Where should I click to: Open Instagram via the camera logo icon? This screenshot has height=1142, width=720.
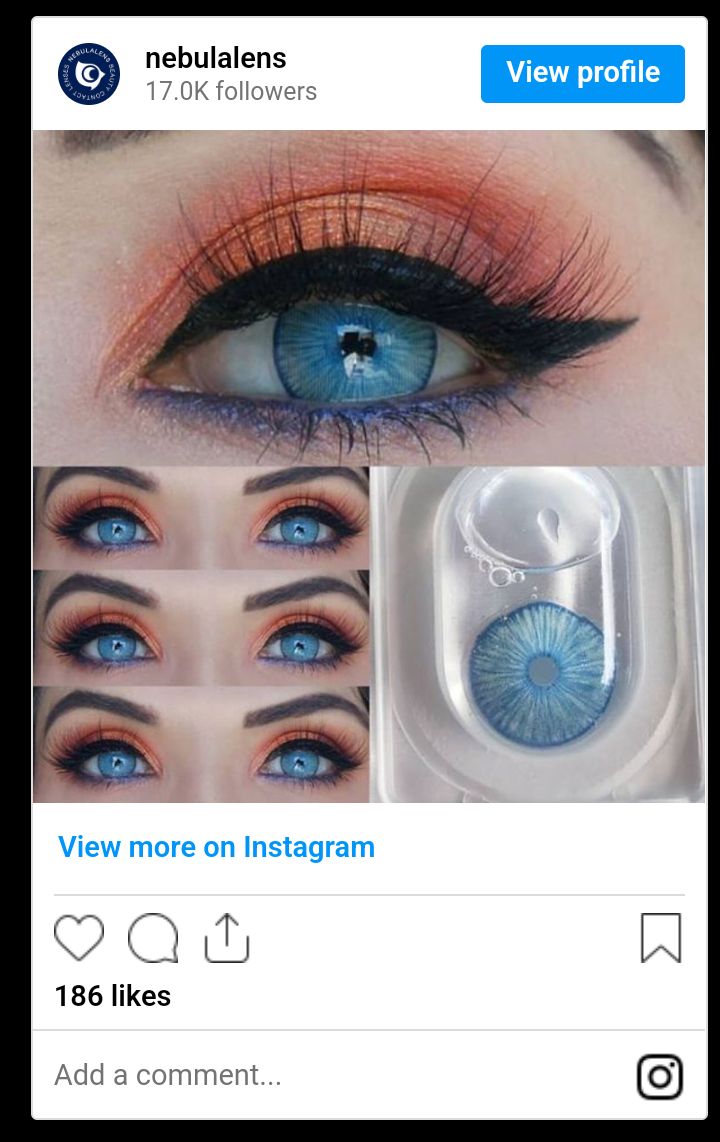coord(660,1076)
